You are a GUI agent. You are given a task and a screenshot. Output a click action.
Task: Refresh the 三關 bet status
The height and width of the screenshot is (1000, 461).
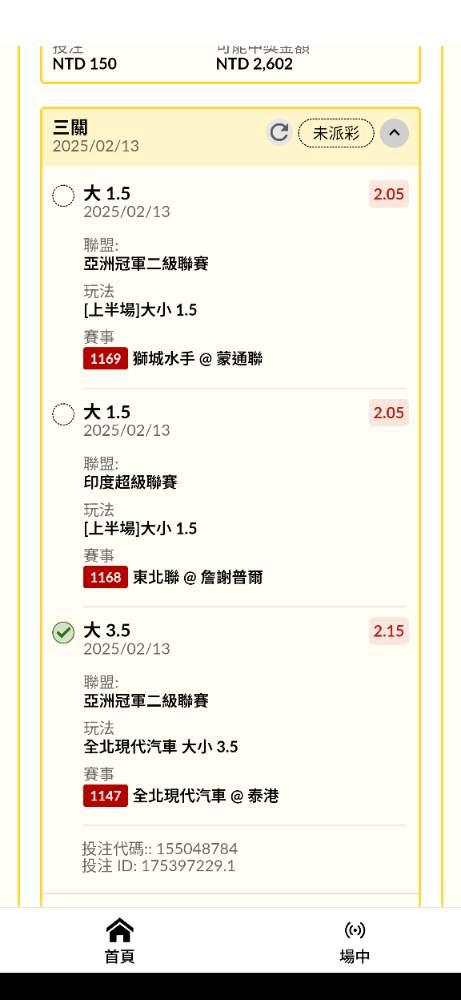[x=279, y=133]
